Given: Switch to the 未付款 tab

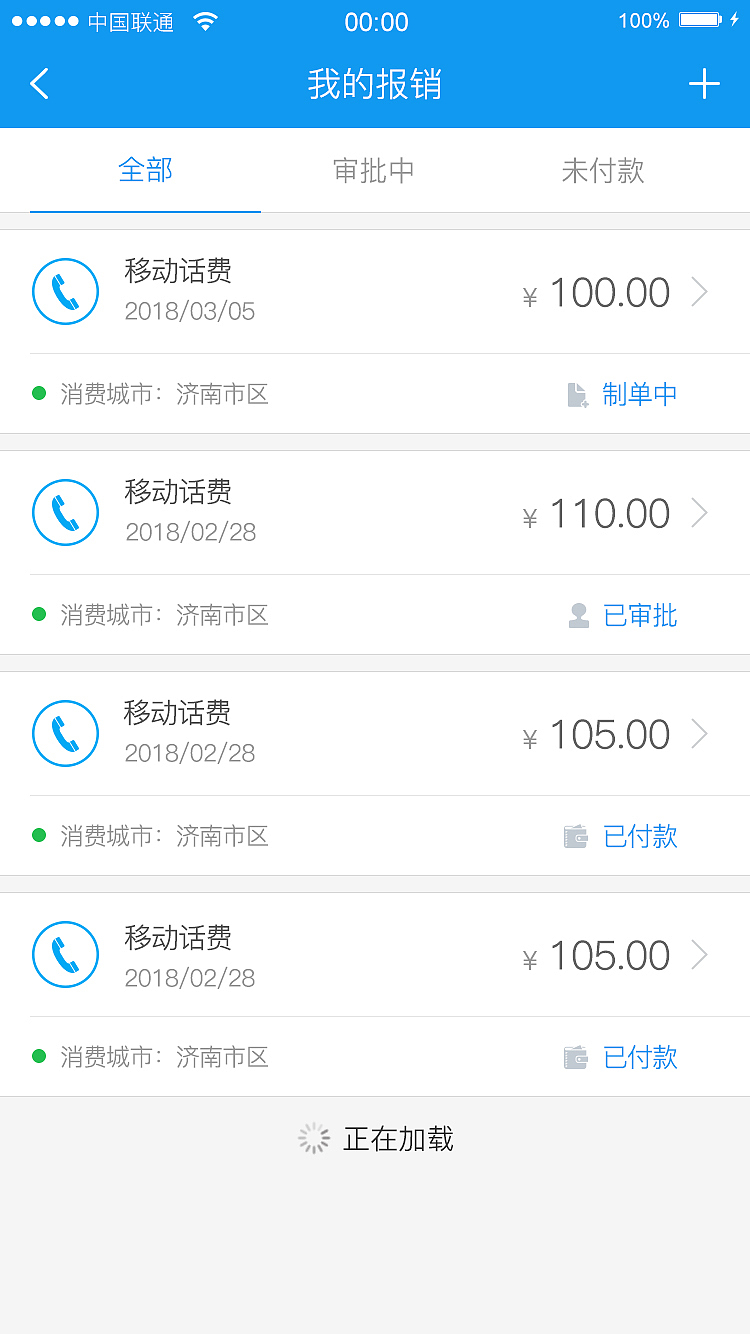Looking at the screenshot, I should (604, 171).
